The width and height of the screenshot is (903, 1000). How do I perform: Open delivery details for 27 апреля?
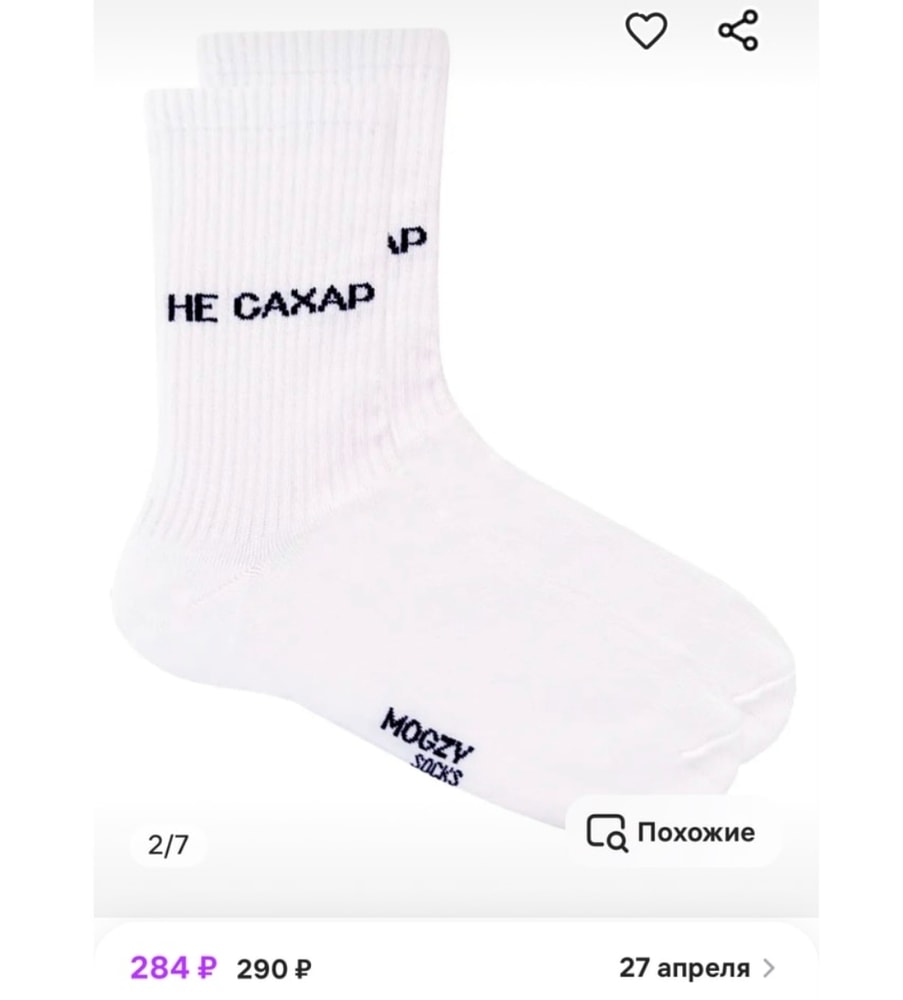coord(697,968)
